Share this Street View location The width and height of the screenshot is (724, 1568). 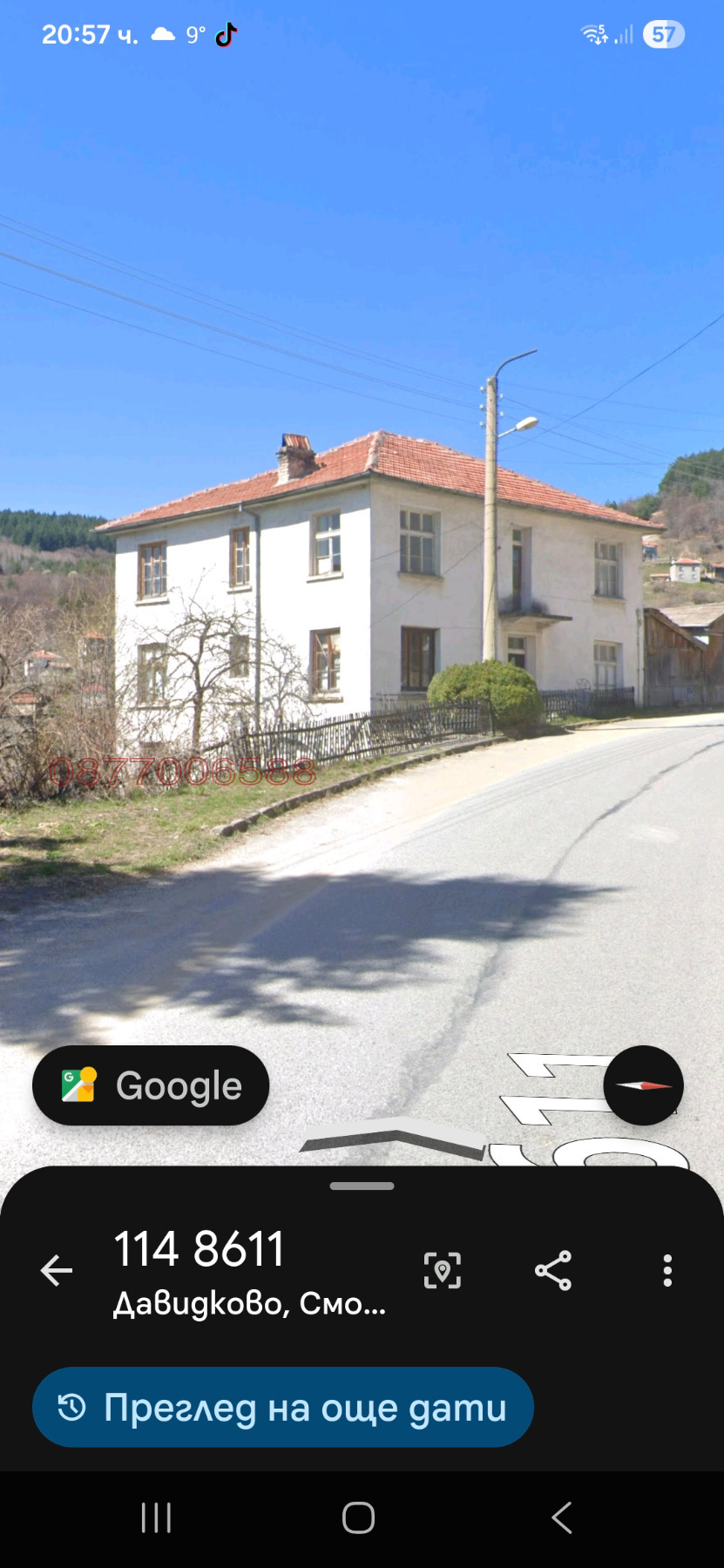pos(553,1271)
